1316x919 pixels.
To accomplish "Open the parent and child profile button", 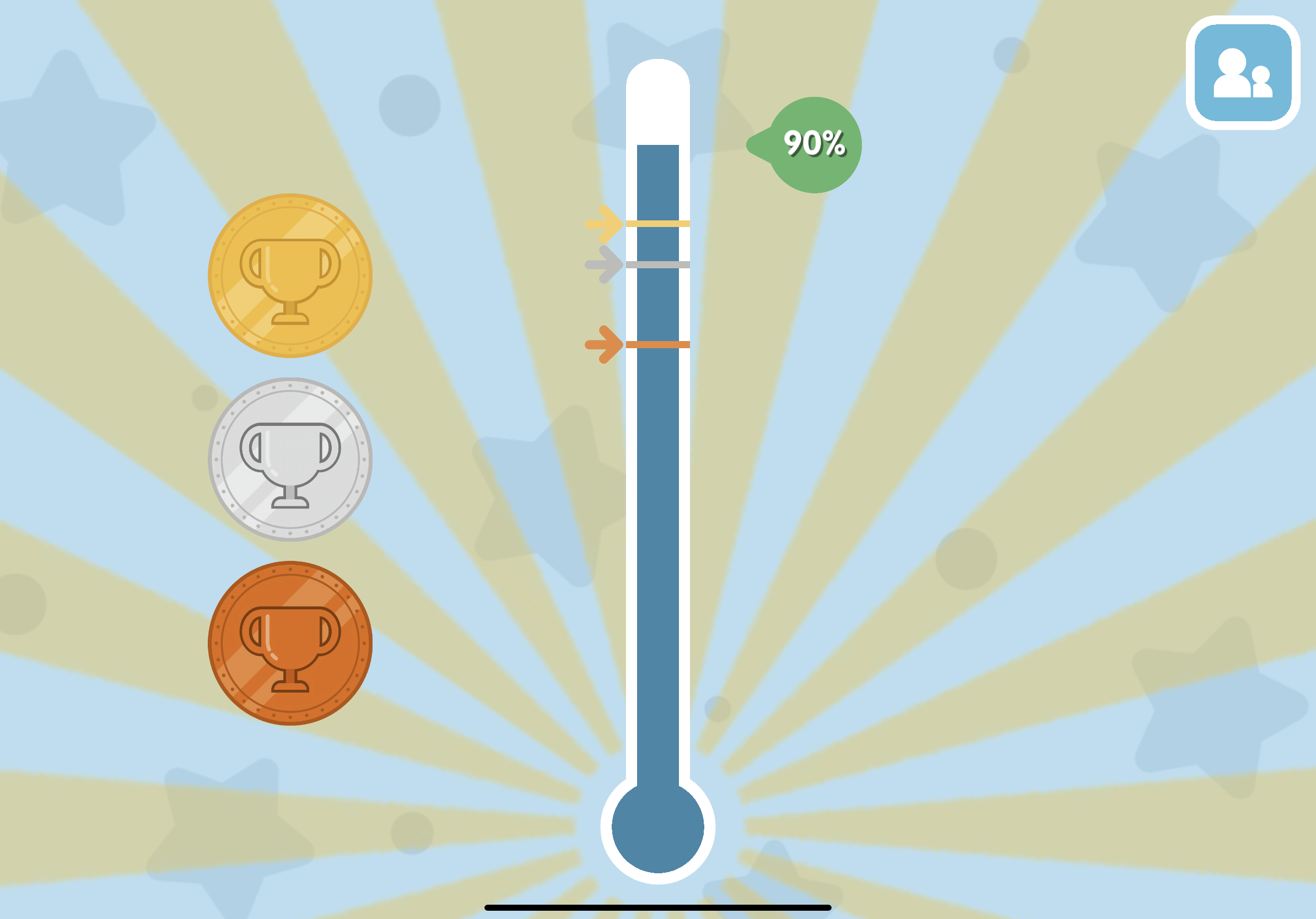I will [x=1243, y=73].
